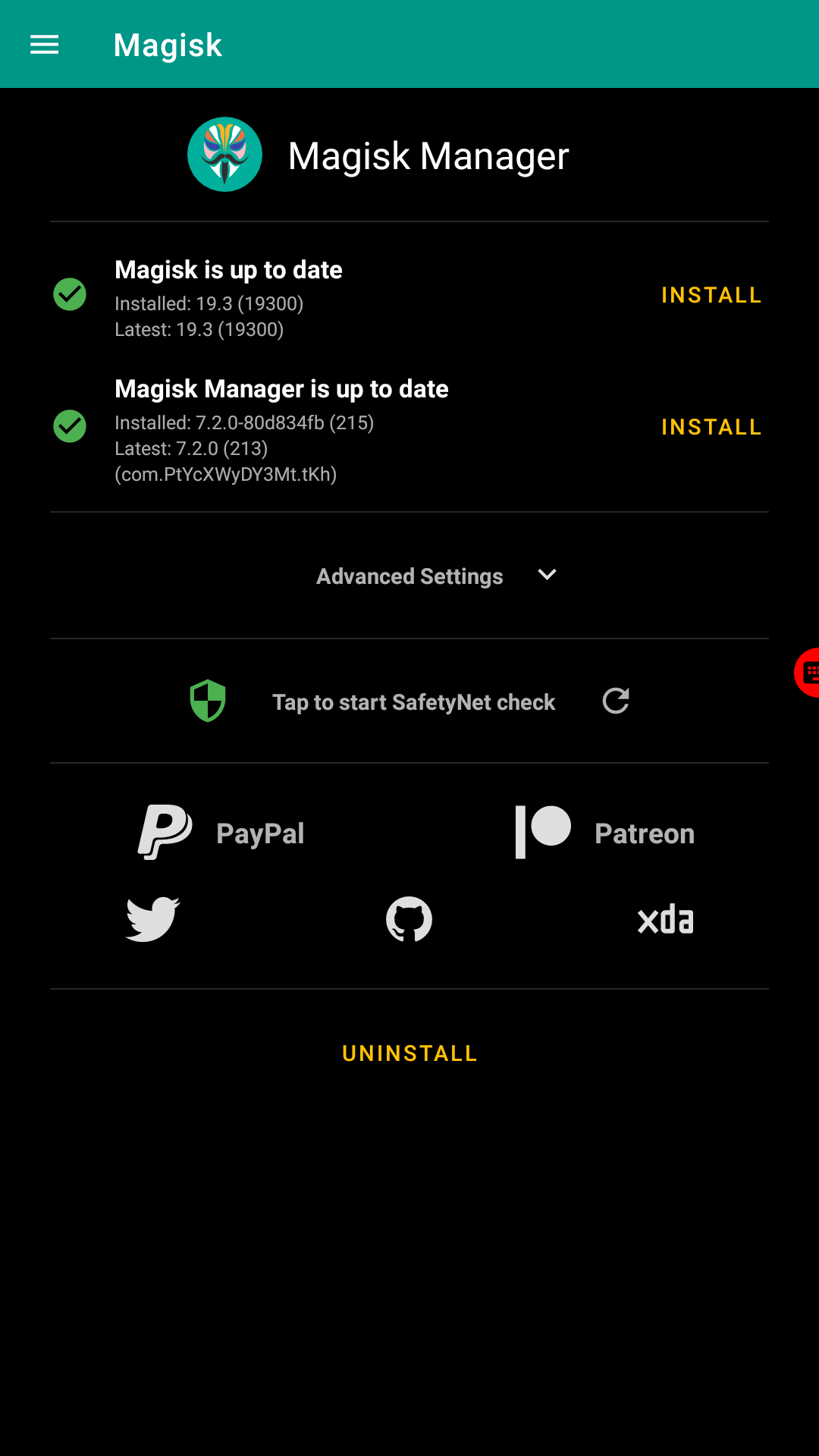
Task: Expand the Advanced Settings section
Action: tap(409, 576)
